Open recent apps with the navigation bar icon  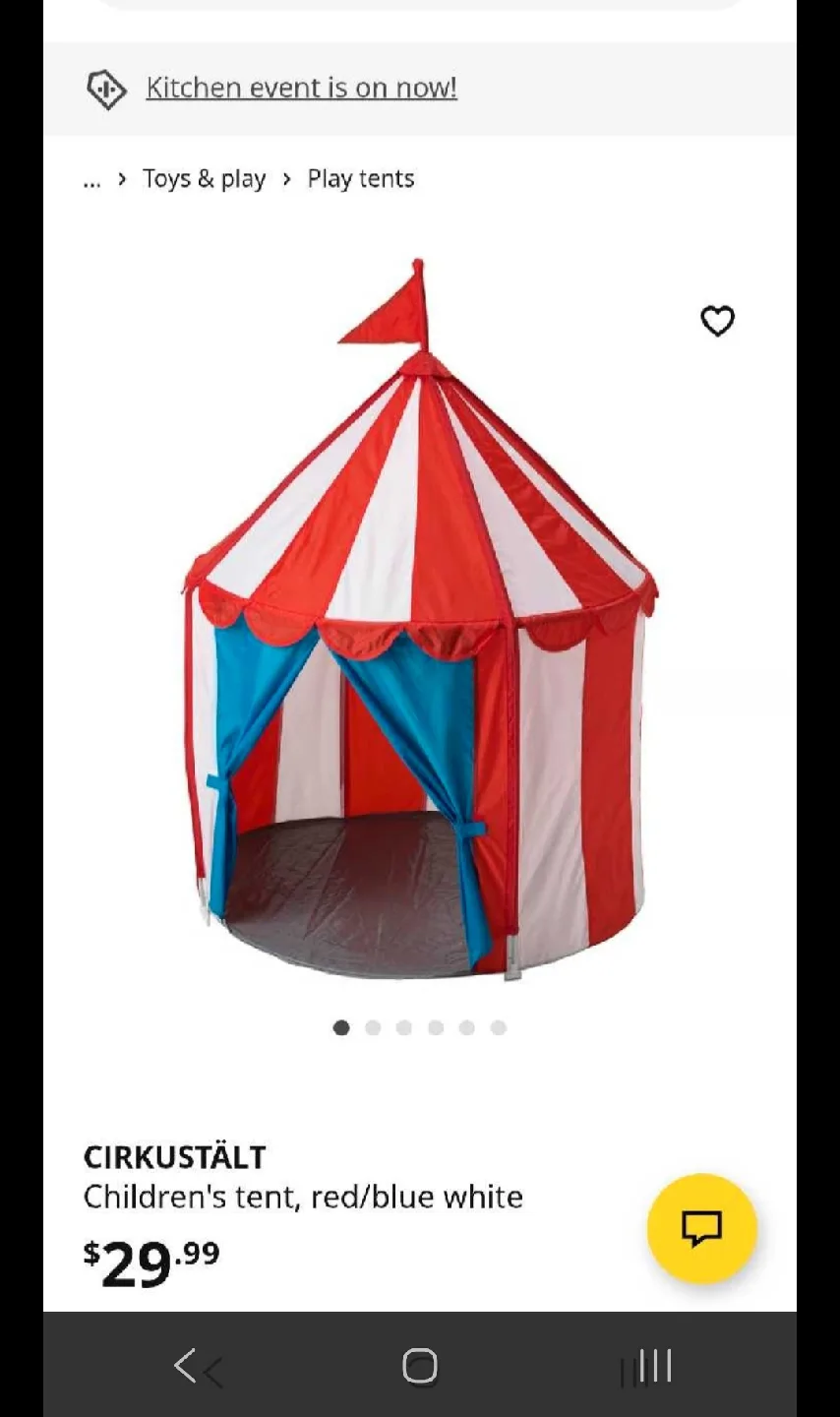(x=646, y=1366)
